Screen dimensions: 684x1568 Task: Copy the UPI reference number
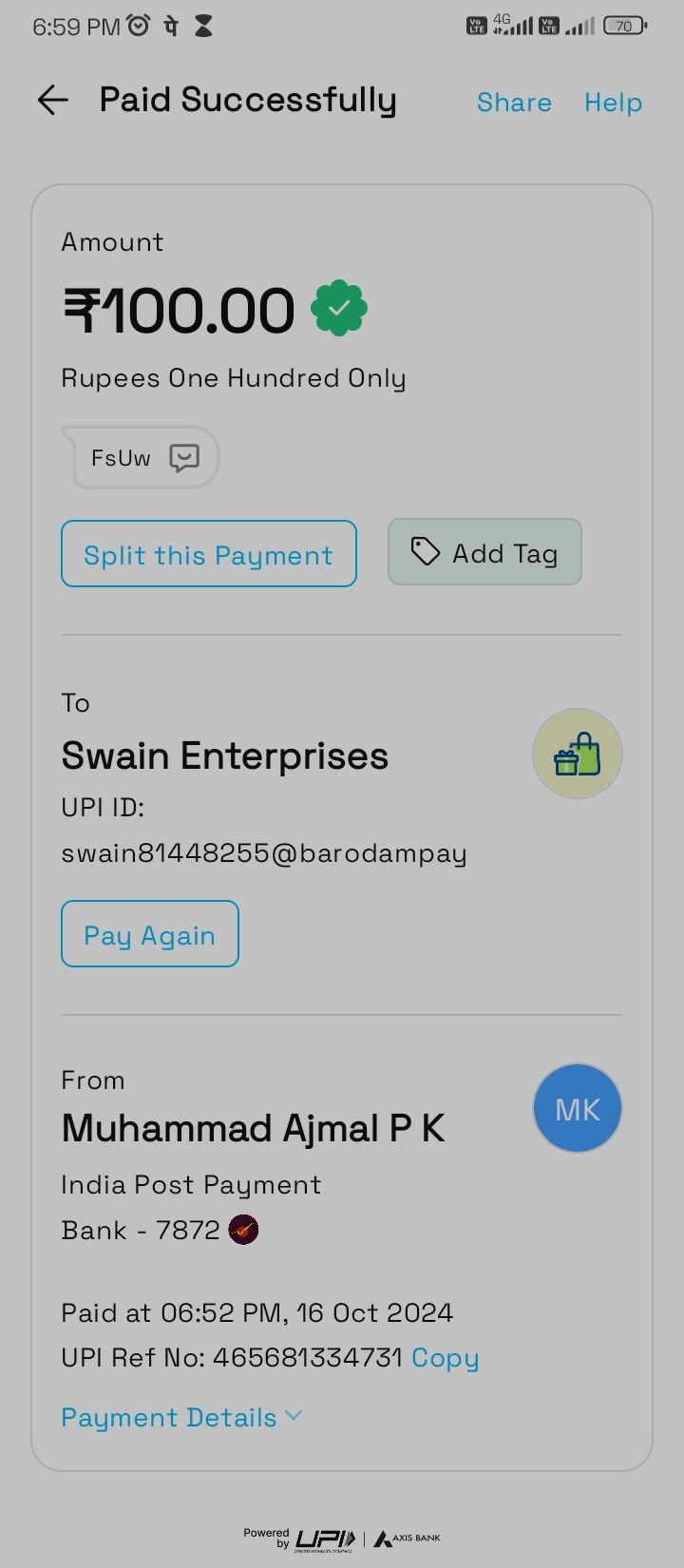coord(445,1358)
